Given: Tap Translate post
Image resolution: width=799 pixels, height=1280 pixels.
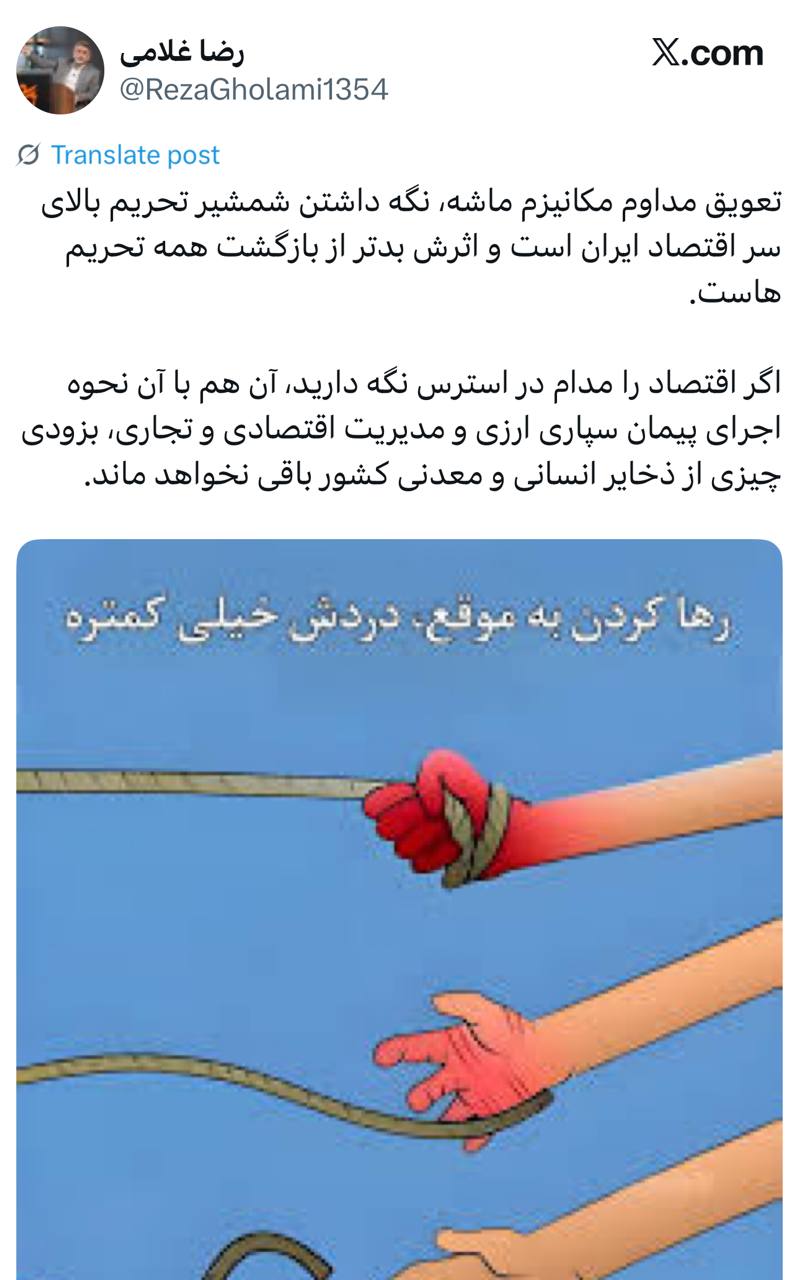Looking at the screenshot, I should 134,155.
